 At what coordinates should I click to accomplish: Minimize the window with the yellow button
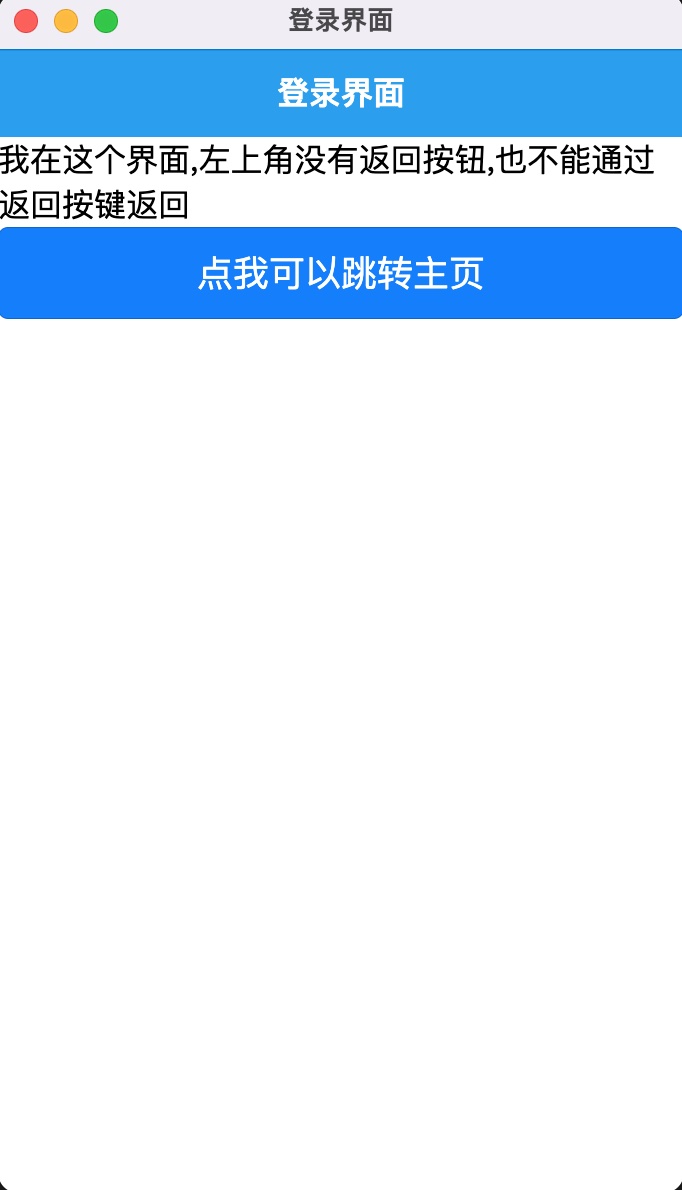(66, 21)
